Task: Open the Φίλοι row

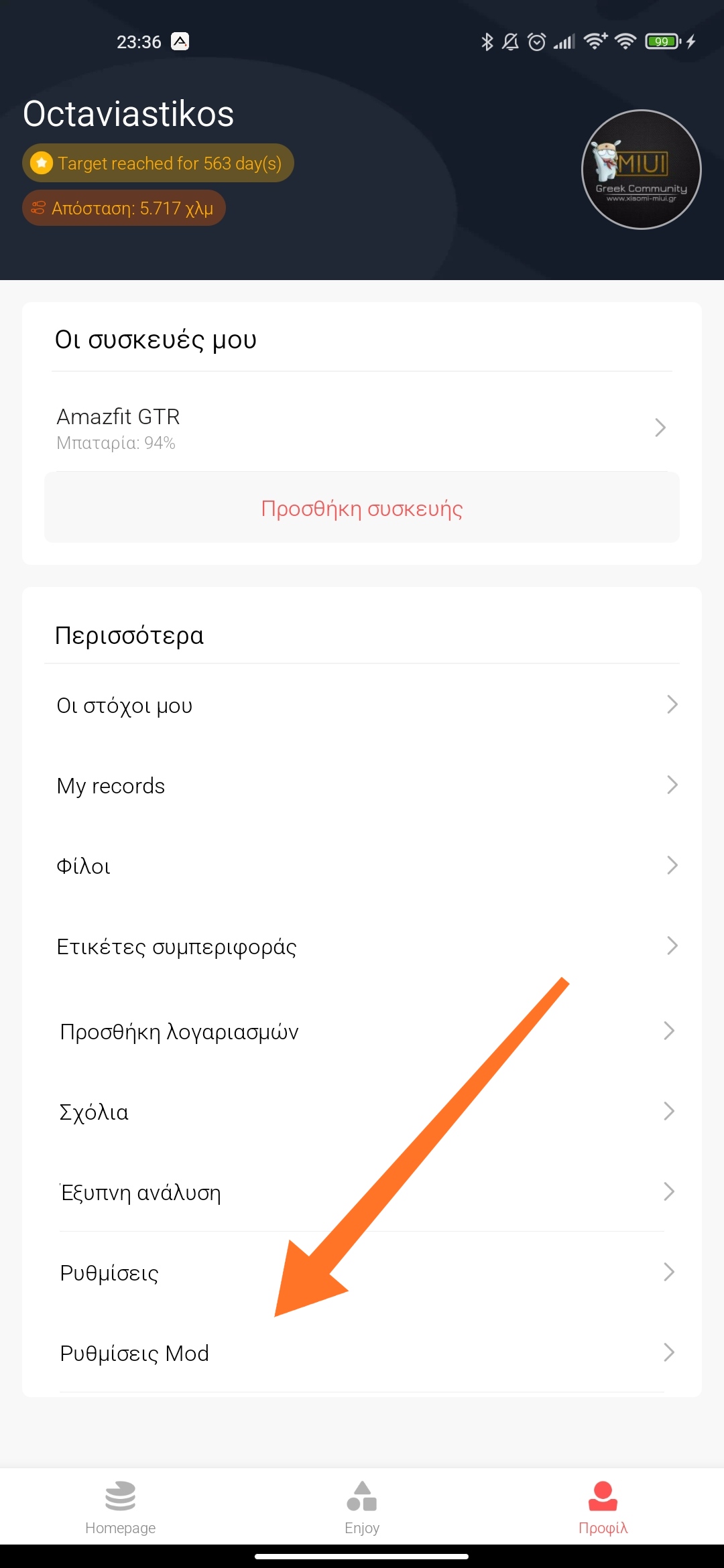Action: tap(362, 866)
